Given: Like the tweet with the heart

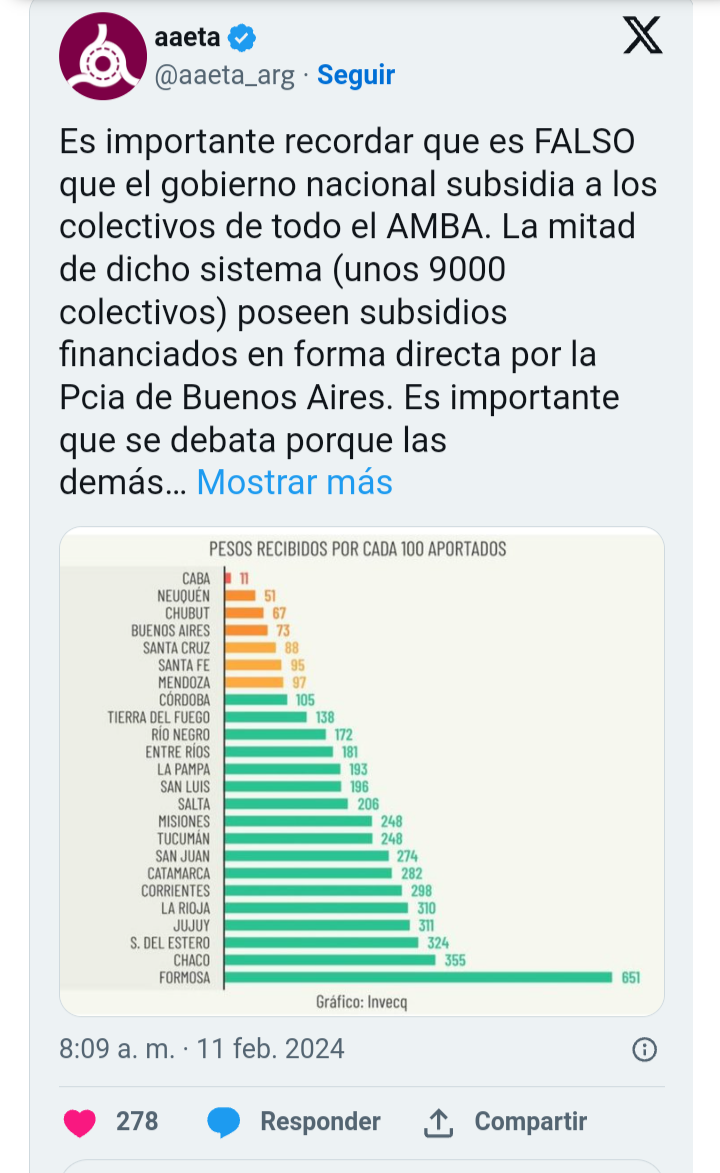Looking at the screenshot, I should pyautogui.click(x=80, y=1122).
